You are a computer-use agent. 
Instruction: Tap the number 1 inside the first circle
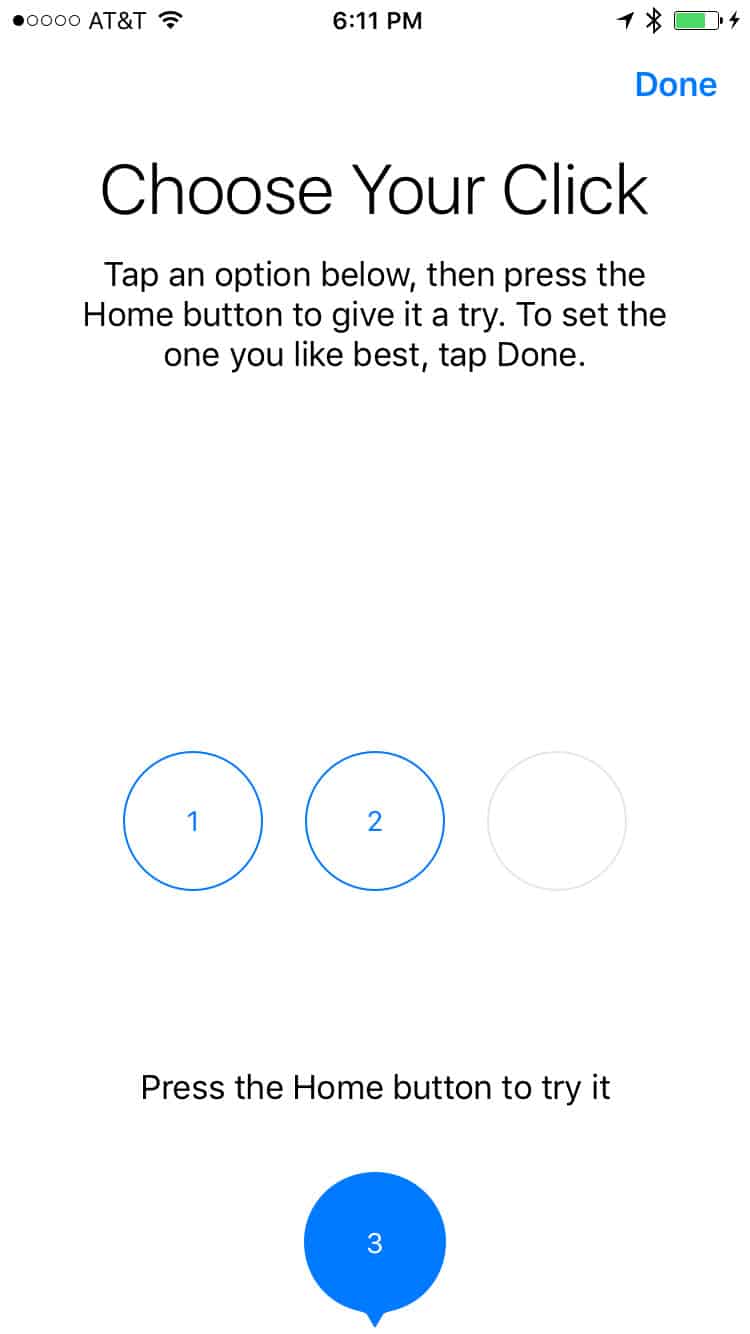coord(192,821)
